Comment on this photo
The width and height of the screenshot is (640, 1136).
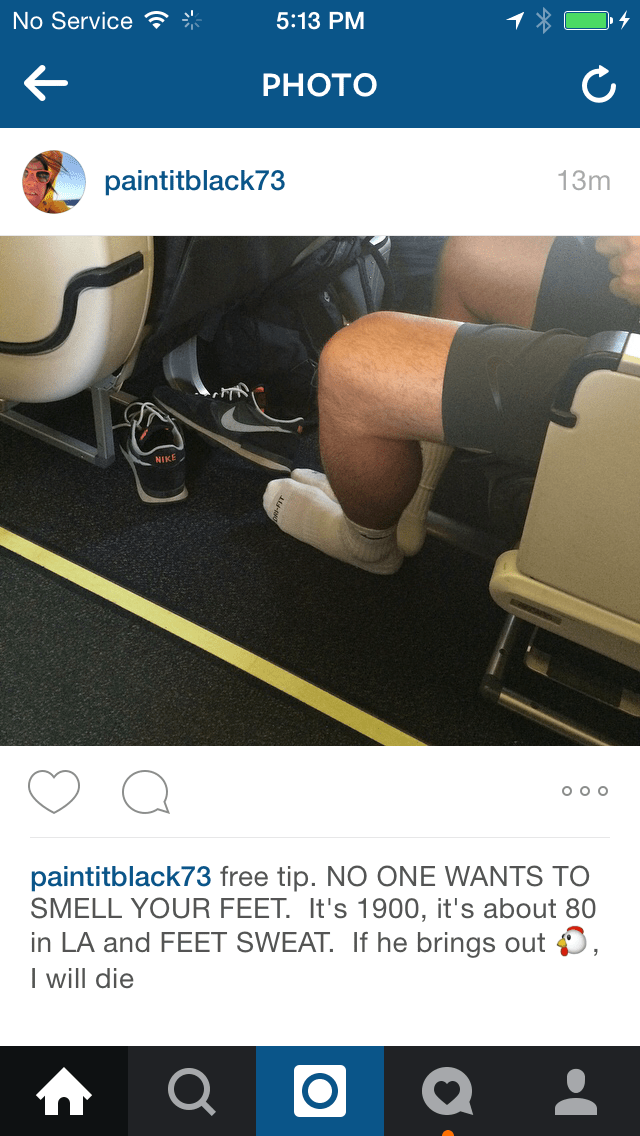click(145, 793)
